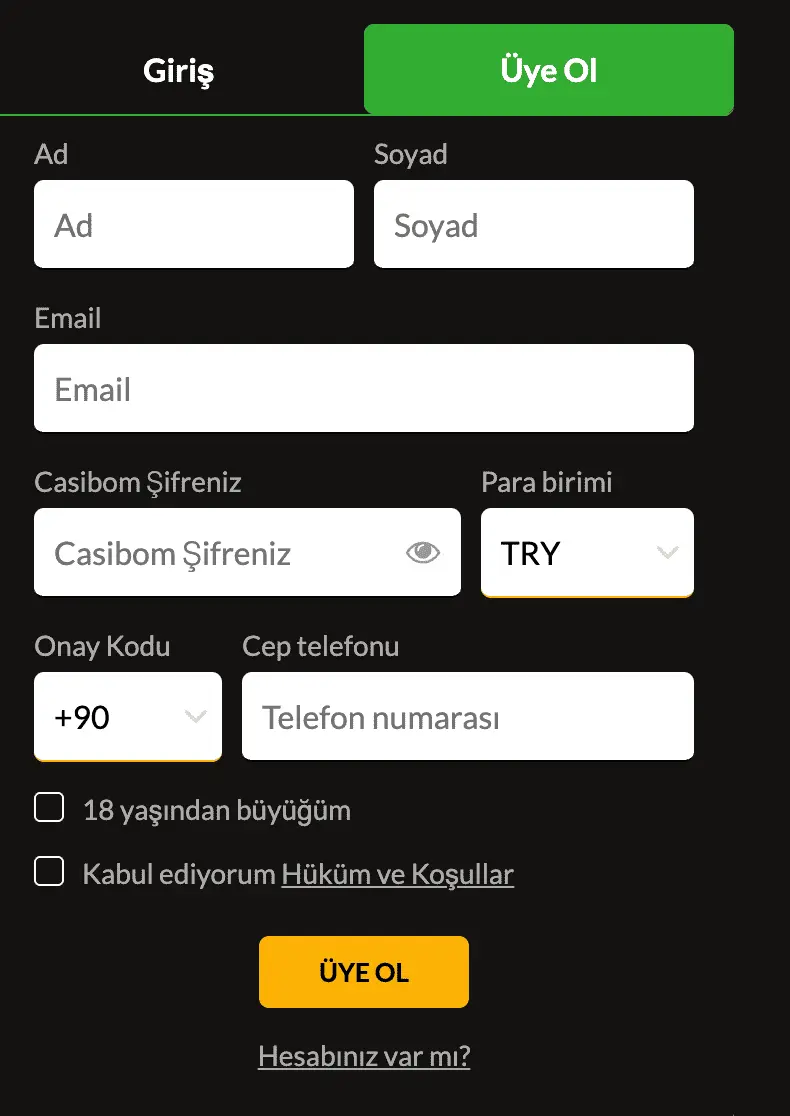The width and height of the screenshot is (790, 1116).
Task: Switch to the Giriş tab
Action: pos(179,71)
